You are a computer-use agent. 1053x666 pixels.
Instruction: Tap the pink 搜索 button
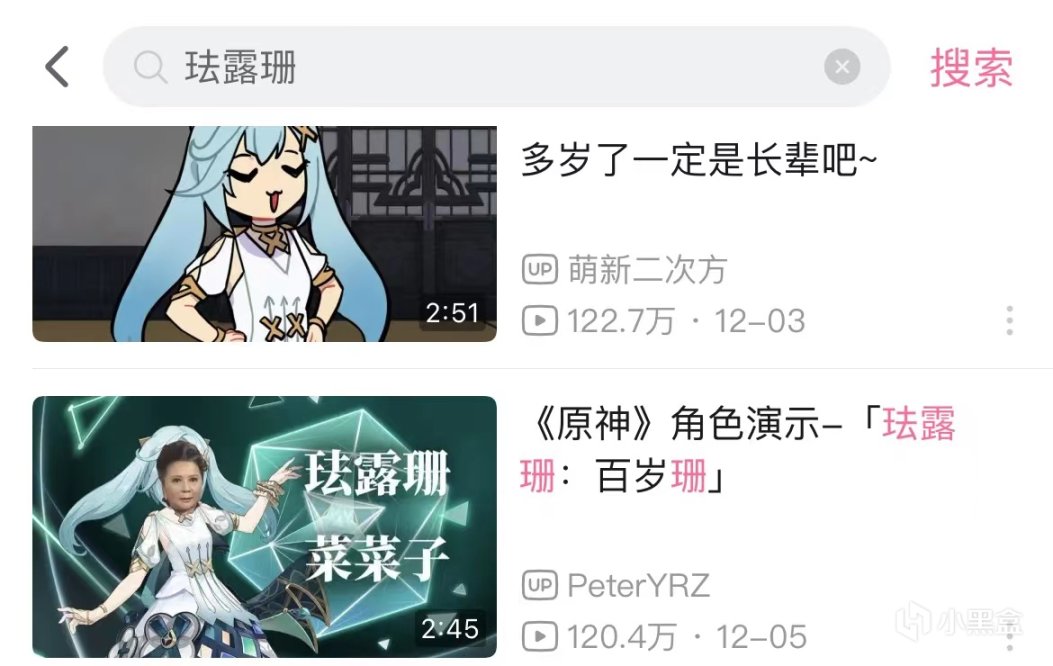pyautogui.click(x=971, y=68)
